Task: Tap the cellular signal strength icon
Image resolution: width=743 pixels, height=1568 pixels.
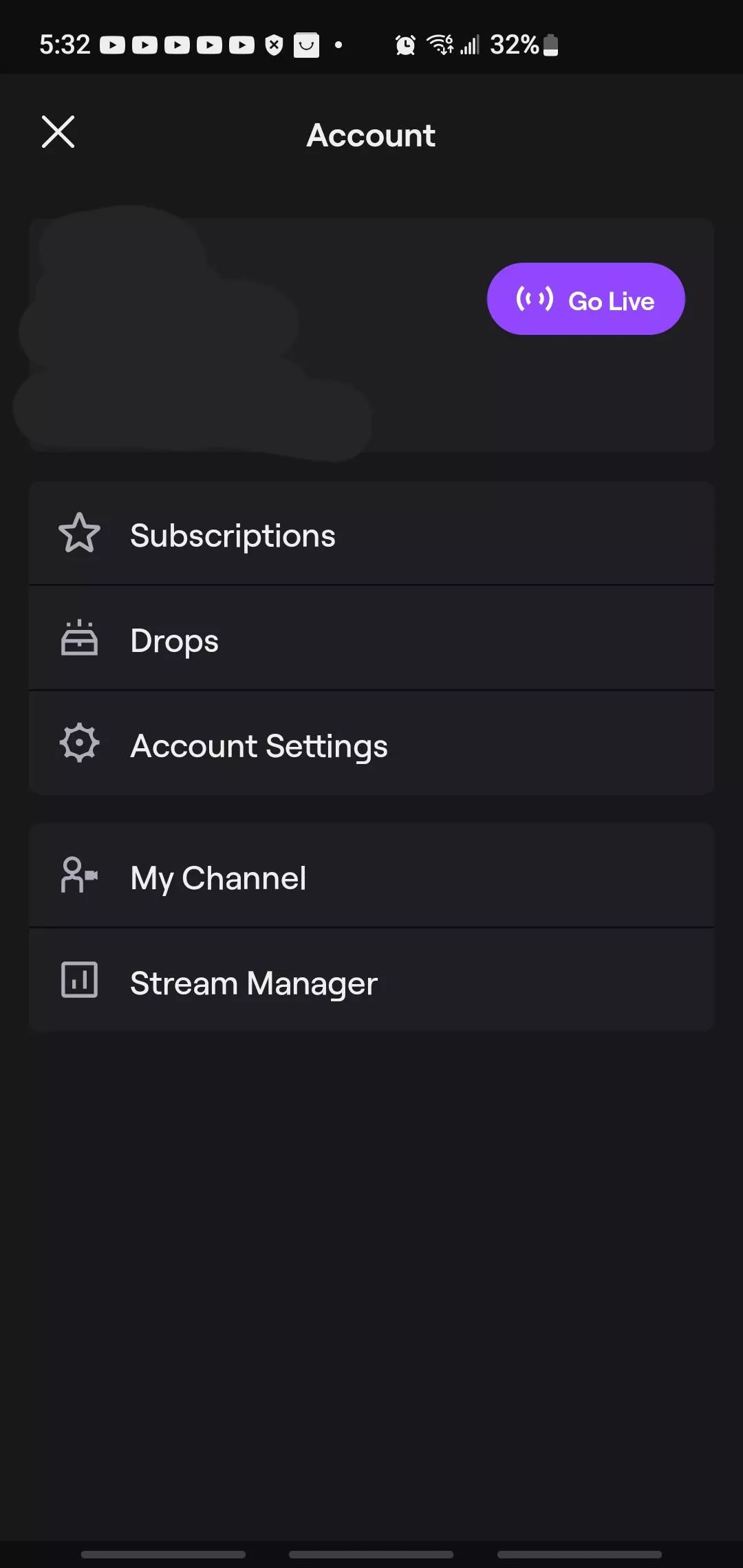Action: pyautogui.click(x=471, y=44)
